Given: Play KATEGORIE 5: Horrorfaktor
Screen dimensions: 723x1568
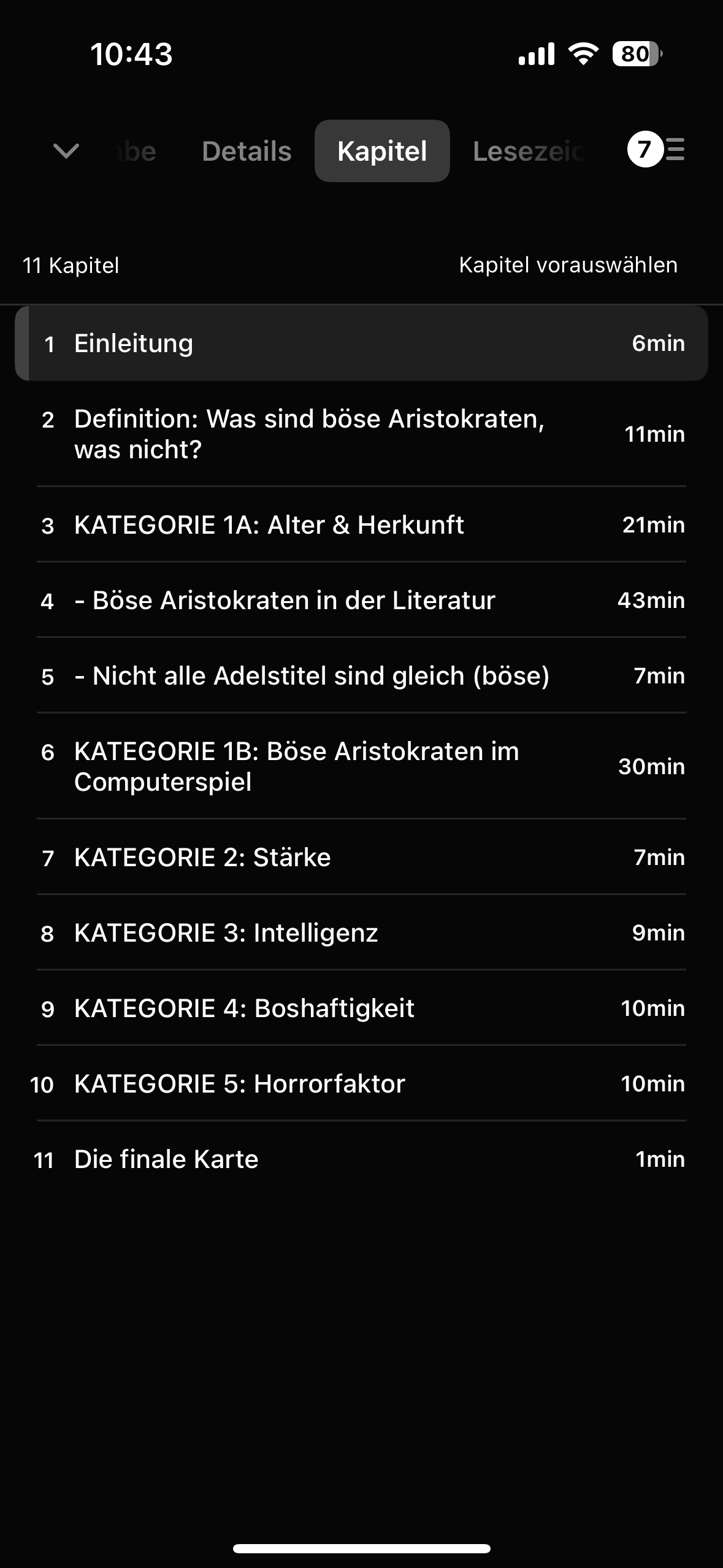Looking at the screenshot, I should [361, 1084].
